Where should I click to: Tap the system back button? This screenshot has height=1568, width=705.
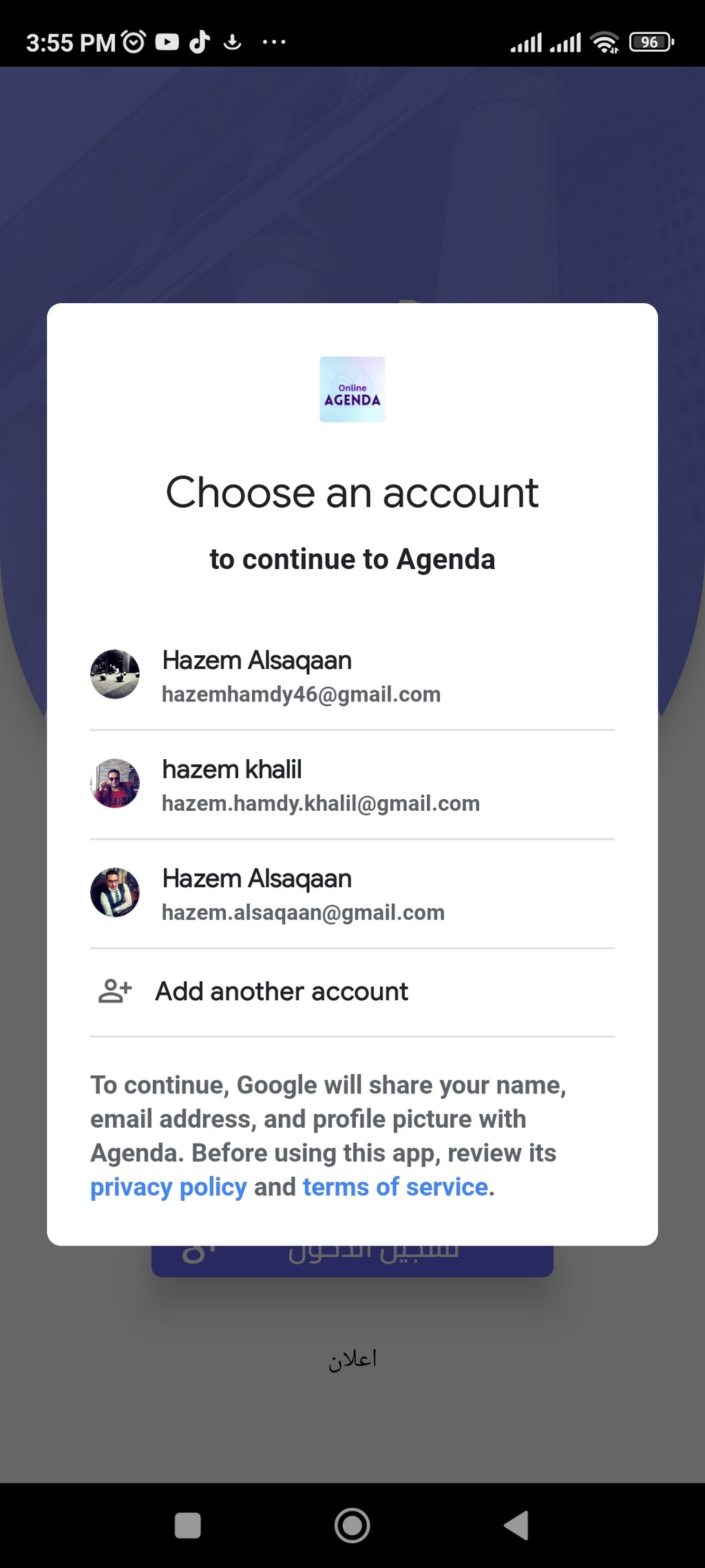(516, 1525)
